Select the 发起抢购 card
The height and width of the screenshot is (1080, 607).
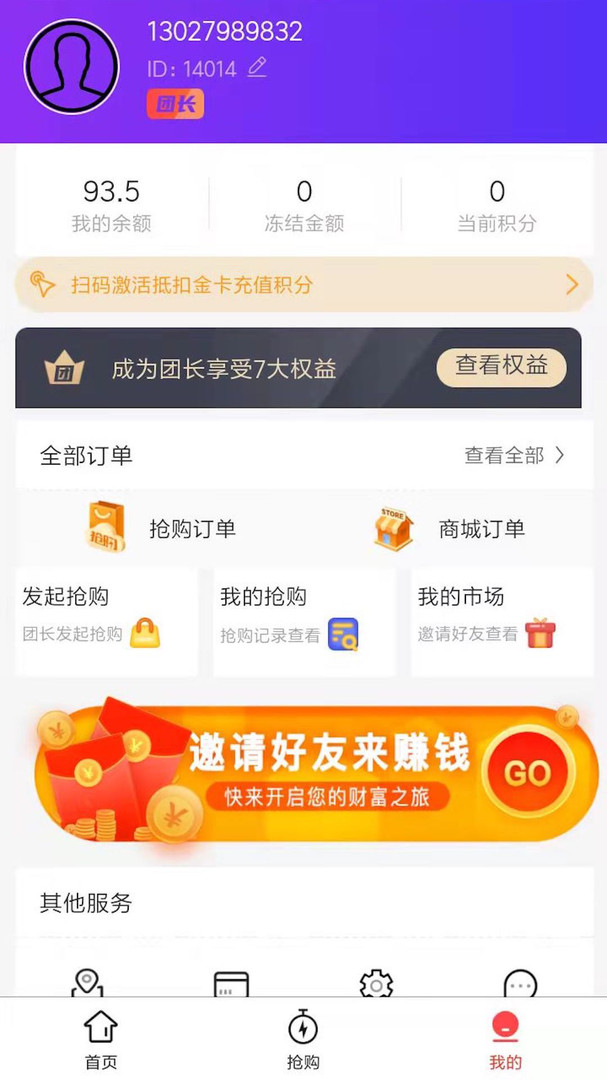[x=106, y=622]
